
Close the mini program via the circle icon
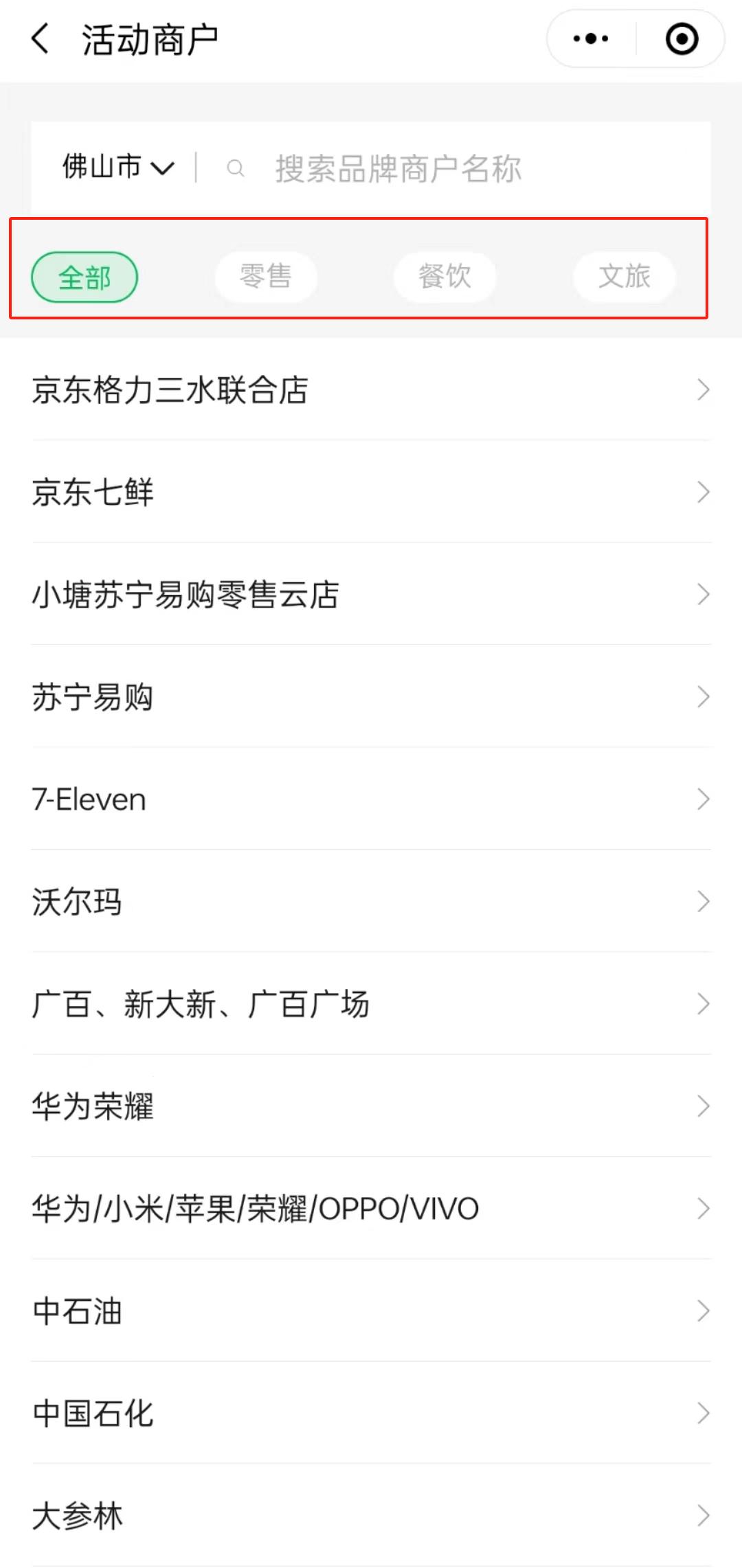point(682,38)
